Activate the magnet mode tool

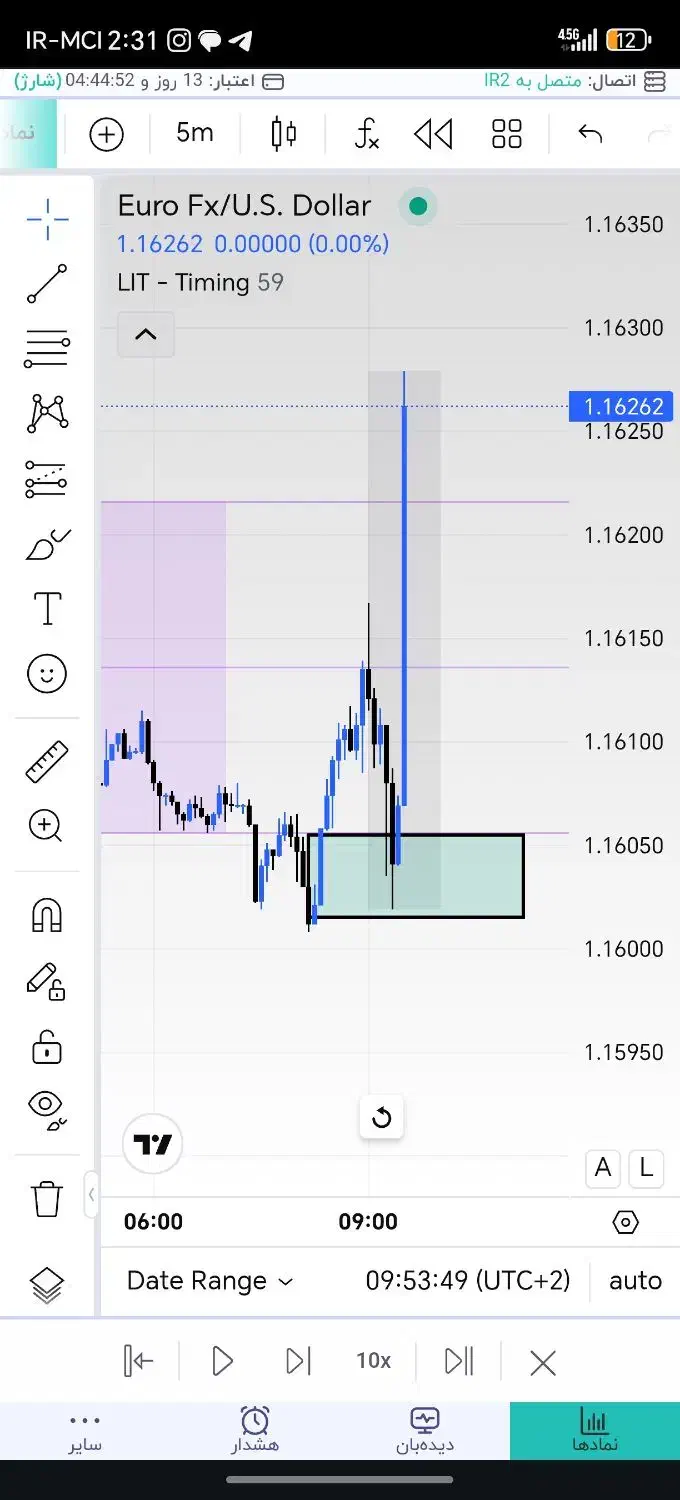(x=47, y=915)
